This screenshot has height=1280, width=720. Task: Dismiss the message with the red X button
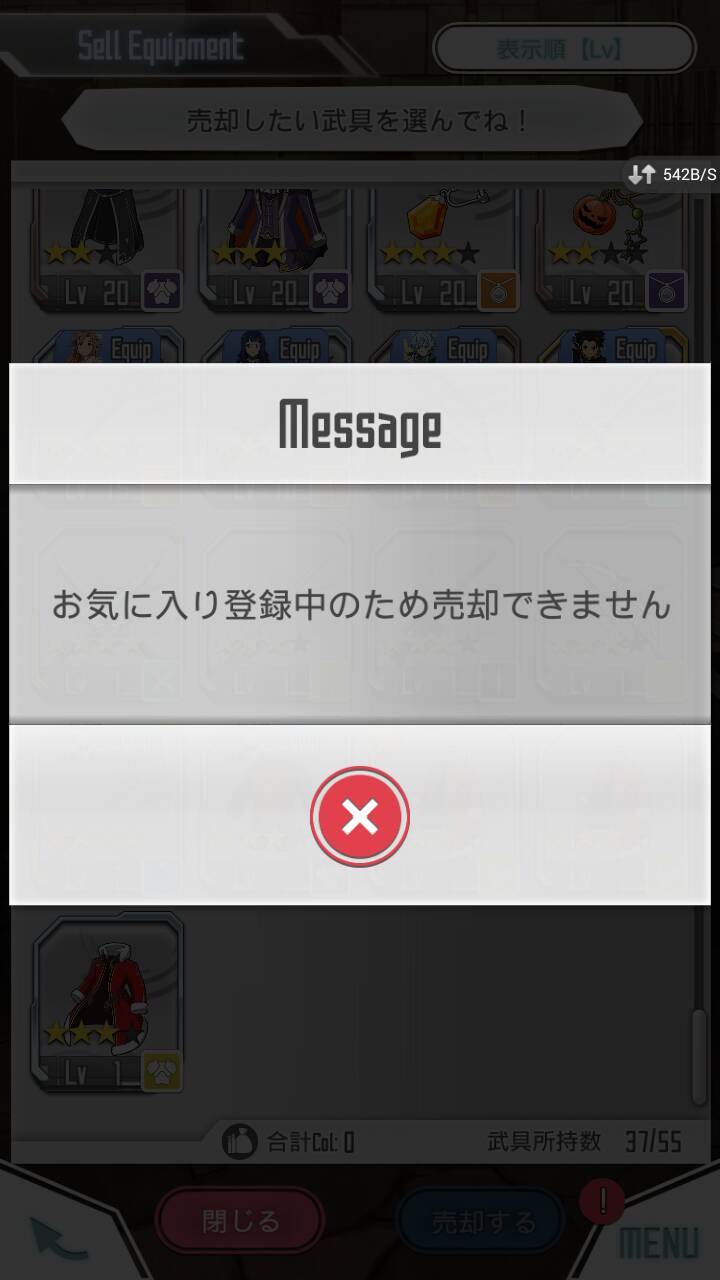[359, 817]
